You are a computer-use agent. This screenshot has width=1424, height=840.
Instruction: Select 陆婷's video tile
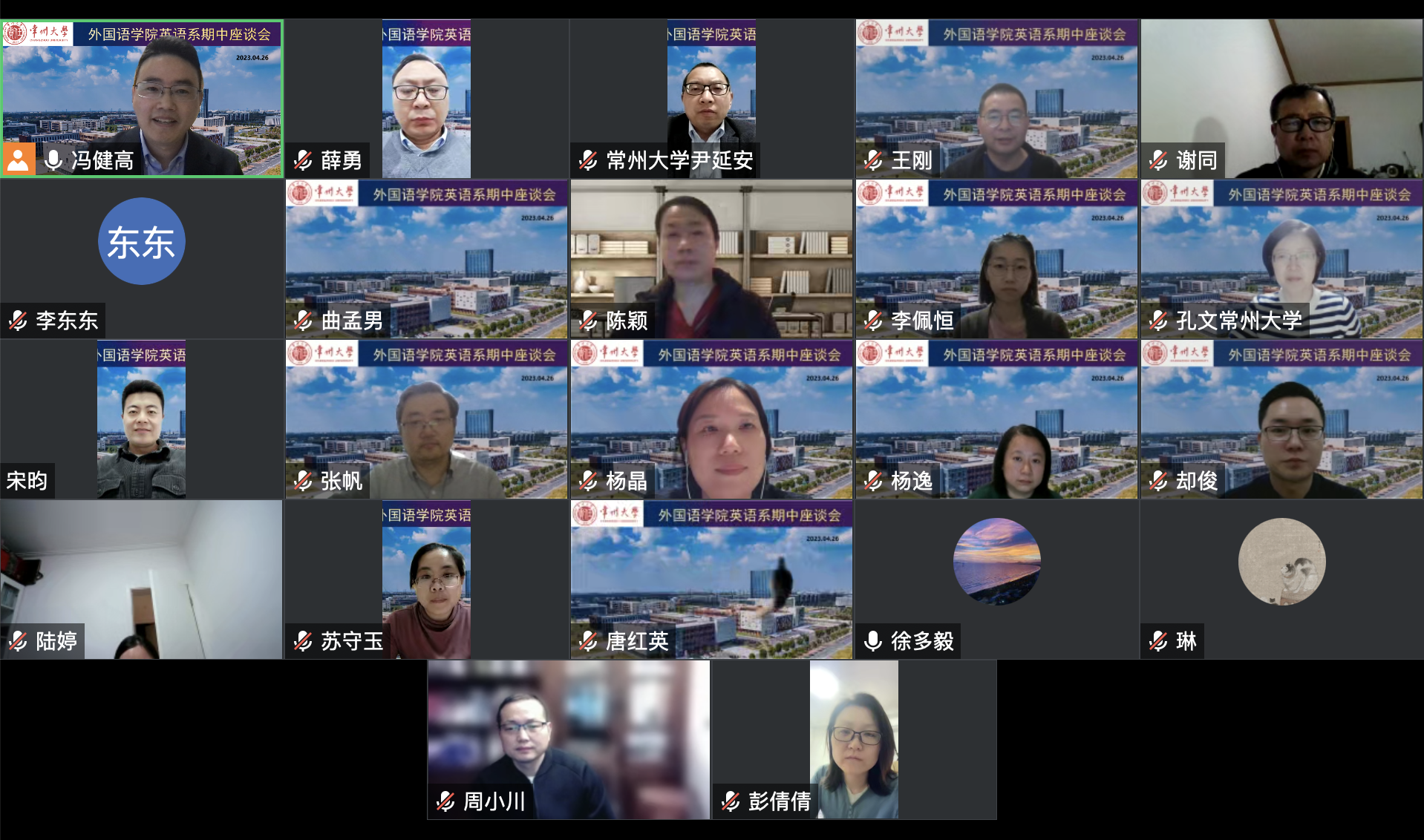click(141, 579)
